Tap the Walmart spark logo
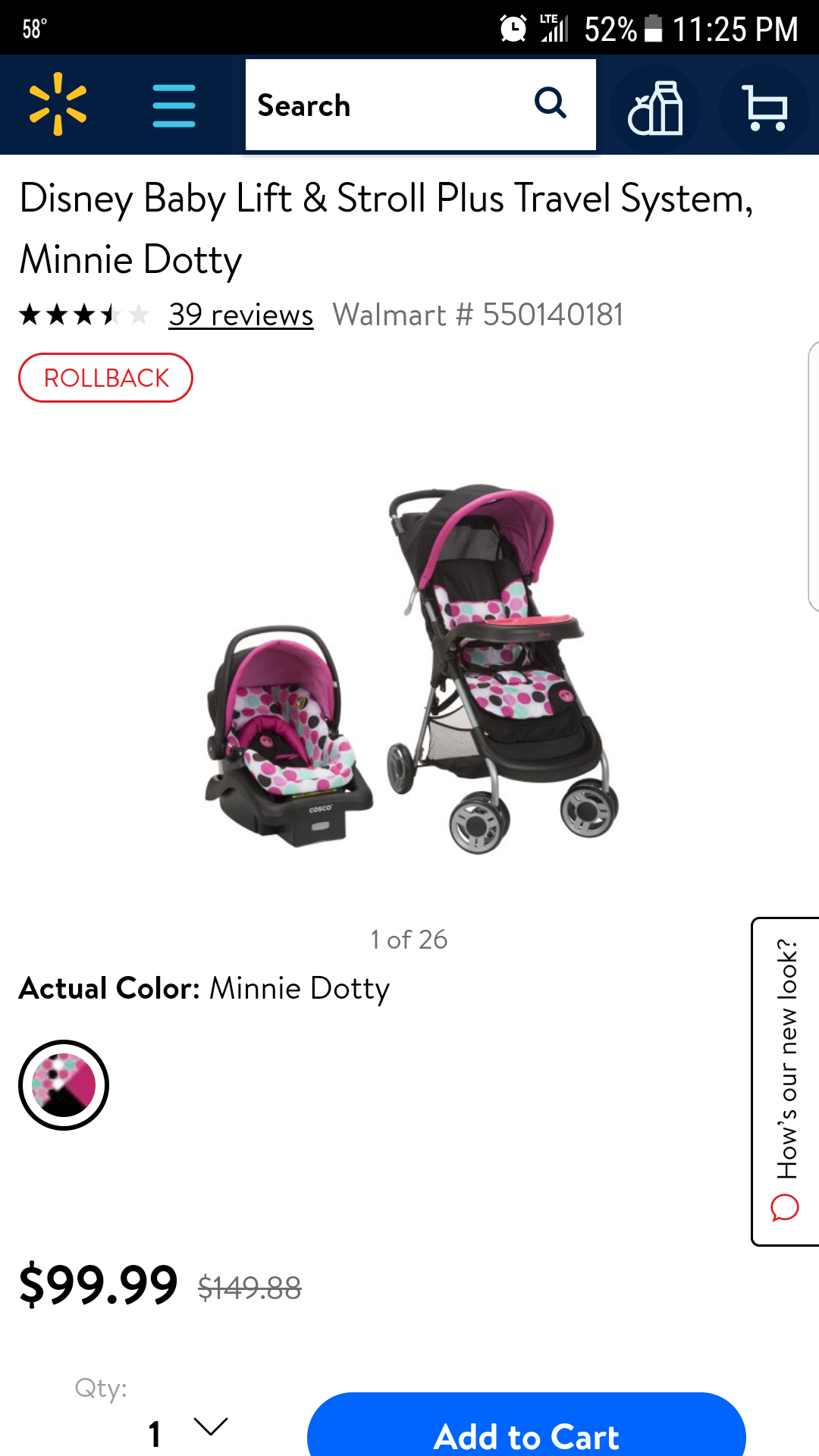819x1456 pixels. coord(58,105)
